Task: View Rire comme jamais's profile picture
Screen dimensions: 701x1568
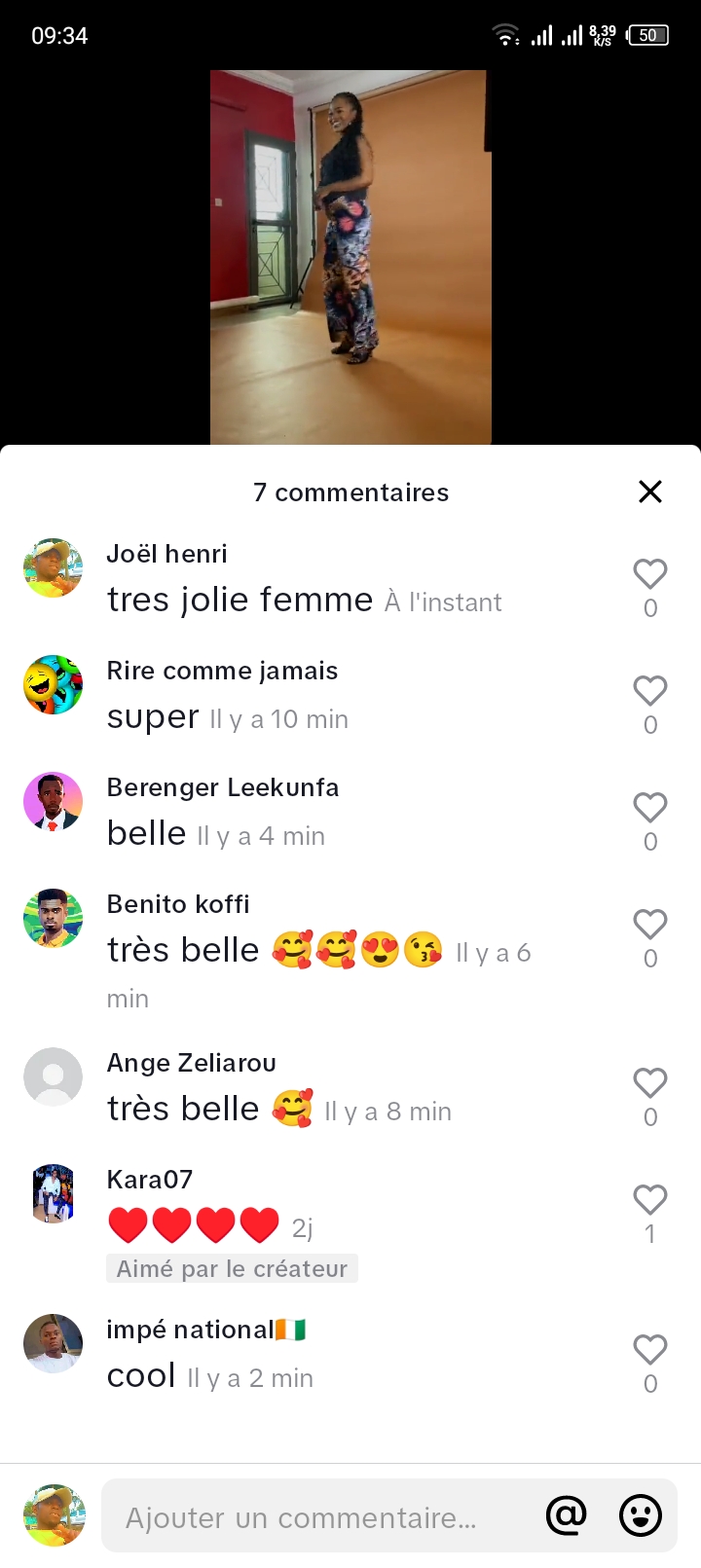Action: pyautogui.click(x=53, y=684)
